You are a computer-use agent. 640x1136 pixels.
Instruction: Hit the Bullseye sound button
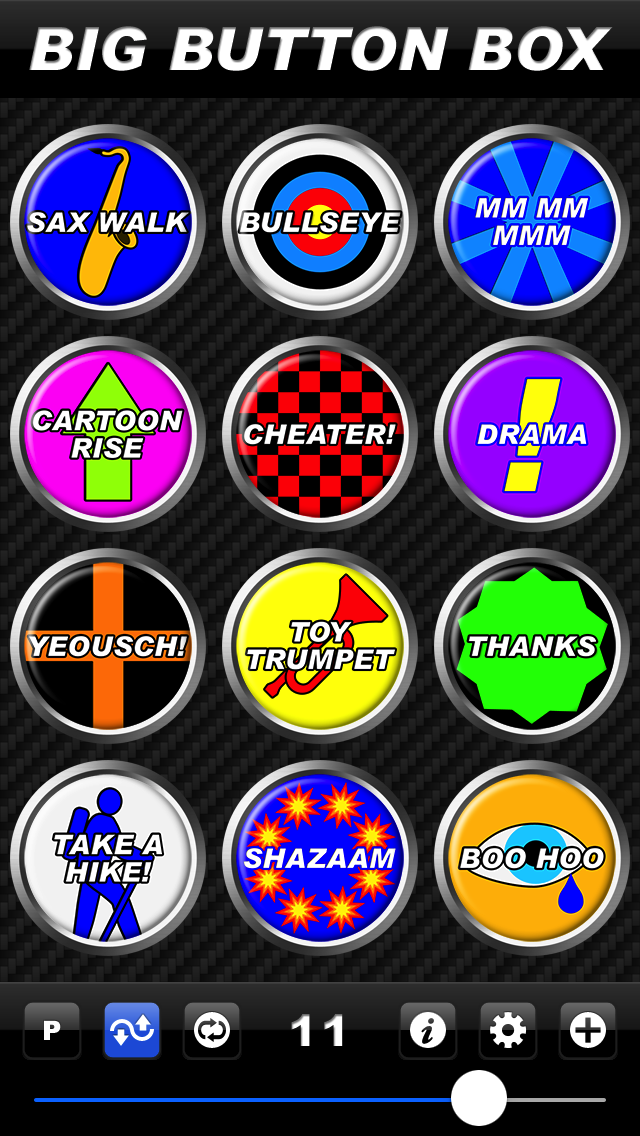click(320, 222)
